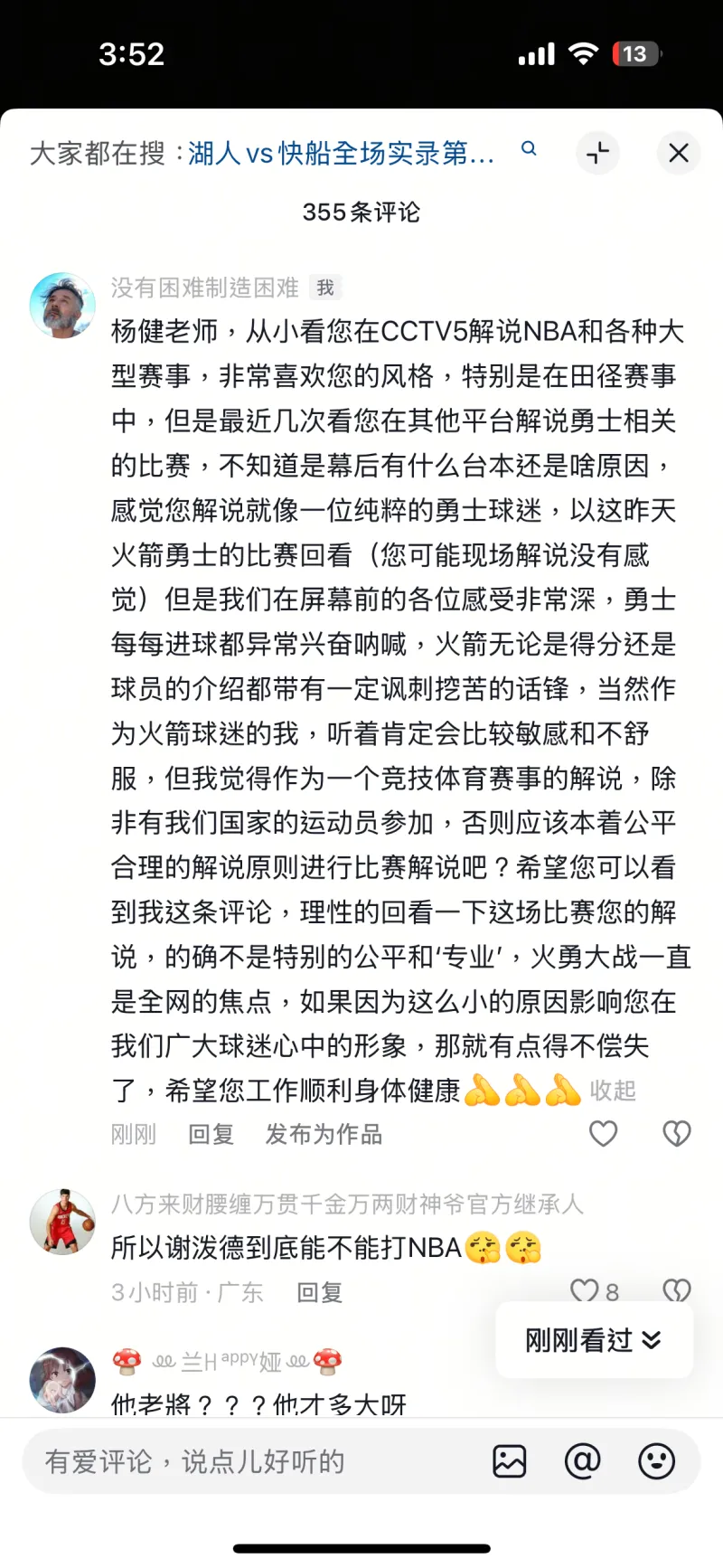Reply to the 谢泼德 NBA comment

click(320, 1292)
